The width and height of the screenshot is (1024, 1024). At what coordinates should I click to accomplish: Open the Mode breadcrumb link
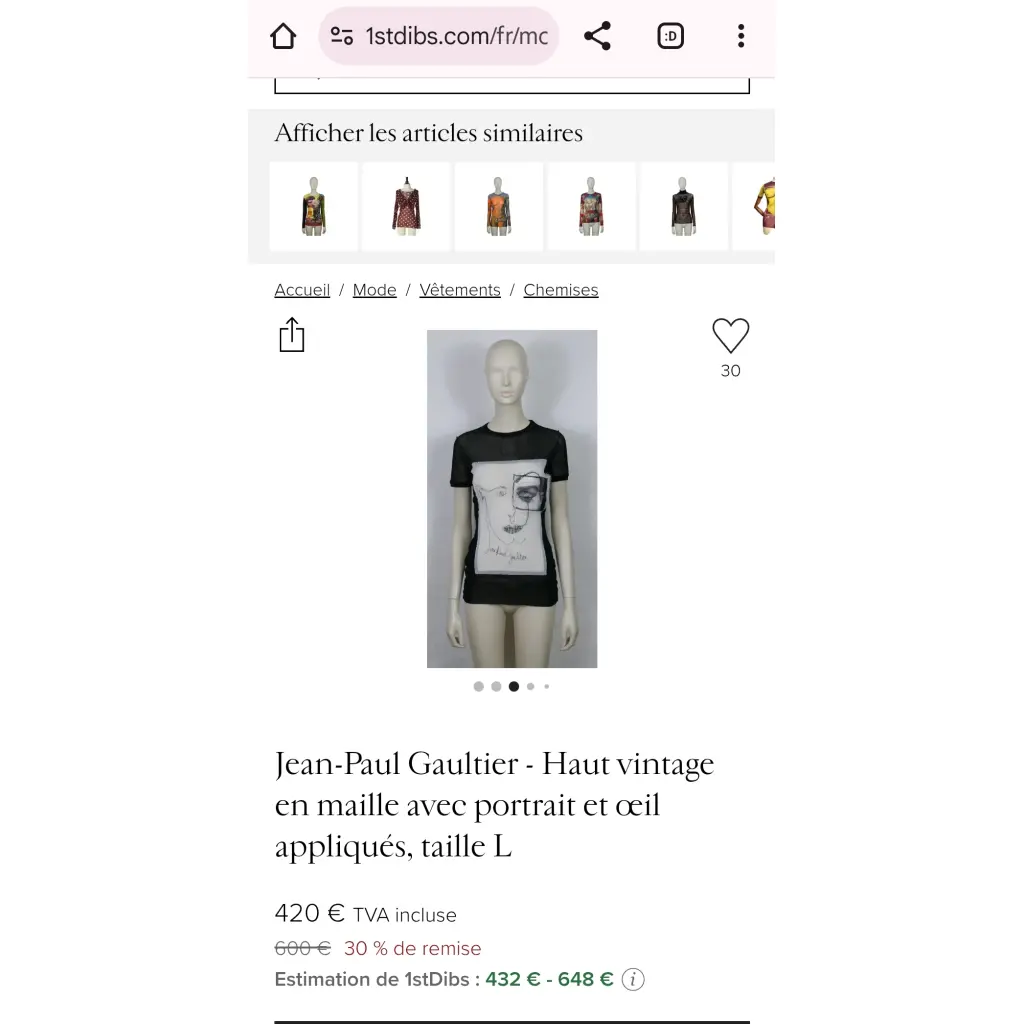[x=375, y=290]
